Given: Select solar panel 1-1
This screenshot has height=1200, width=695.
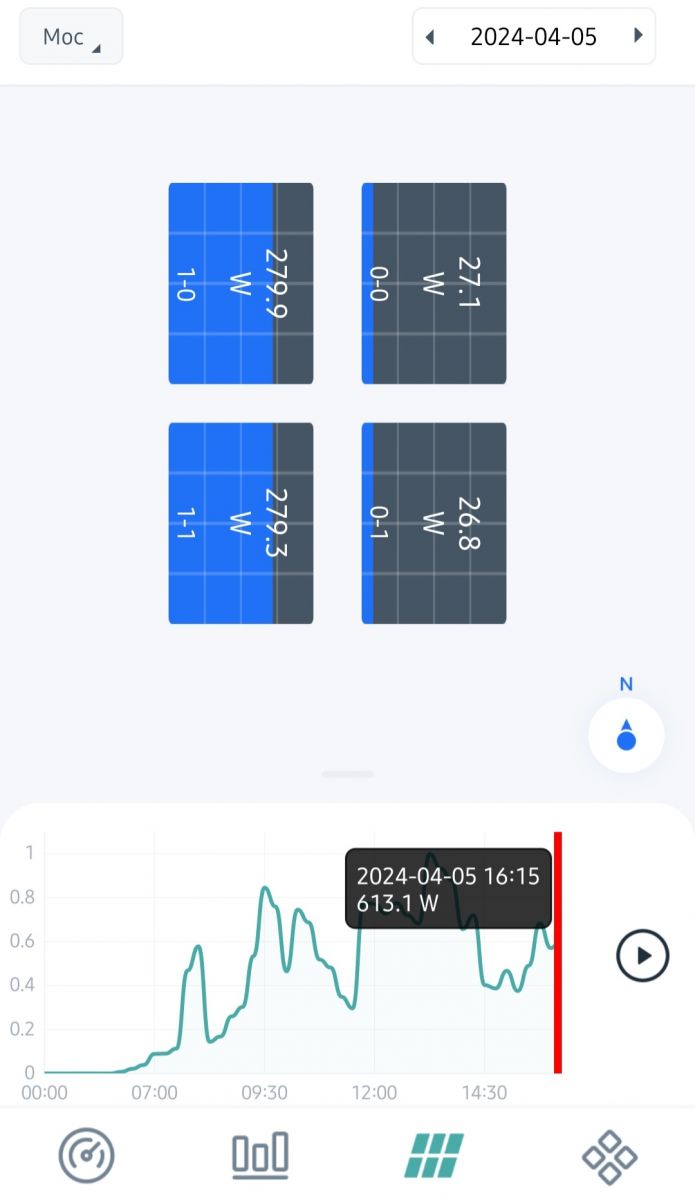Looking at the screenshot, I should coord(241,523).
